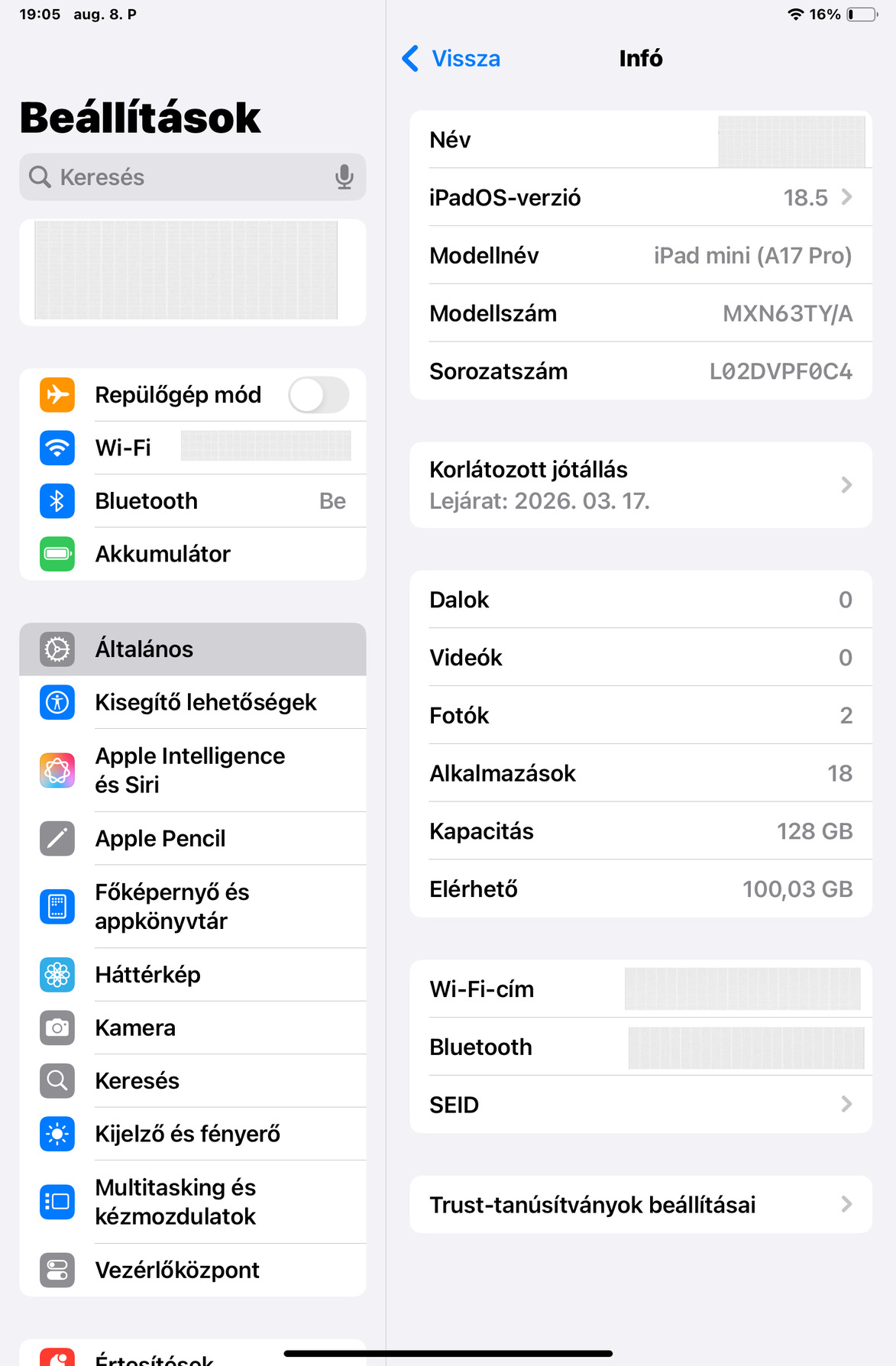Open Kijelző és fényerő
896x1366 pixels.
click(192, 1135)
